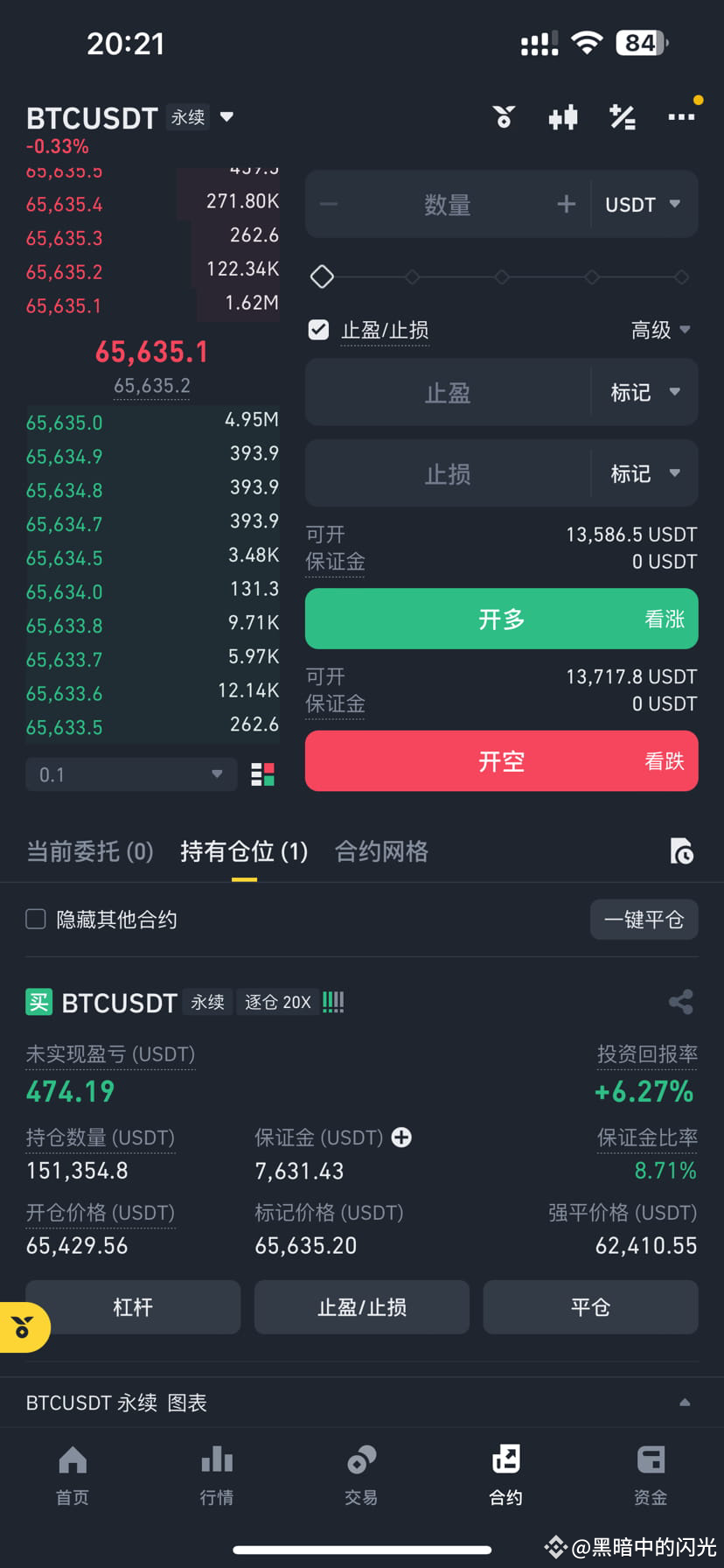The image size is (724, 1568).
Task: Uncheck the 止盈/止损 checkbox
Action: click(317, 330)
